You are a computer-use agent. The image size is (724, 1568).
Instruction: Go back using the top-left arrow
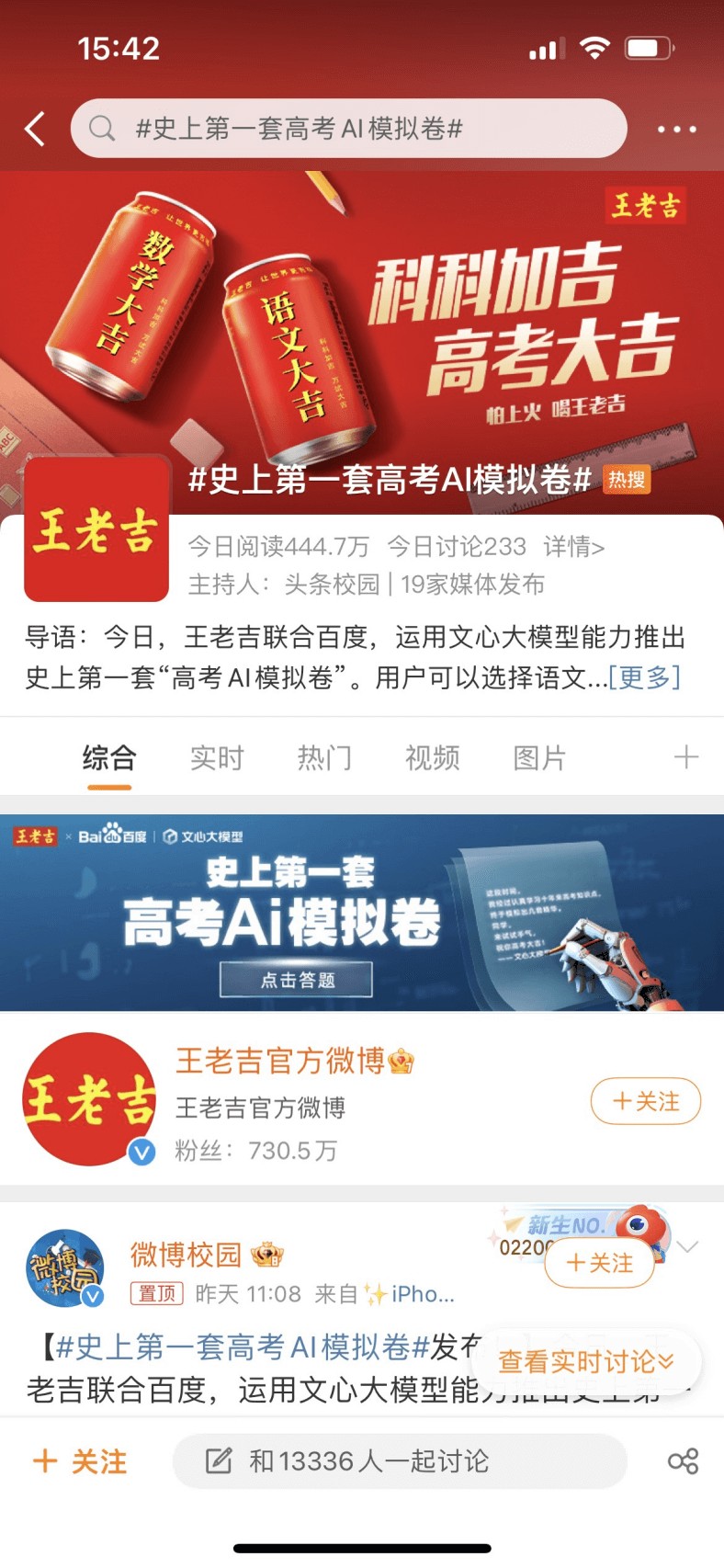point(35,130)
